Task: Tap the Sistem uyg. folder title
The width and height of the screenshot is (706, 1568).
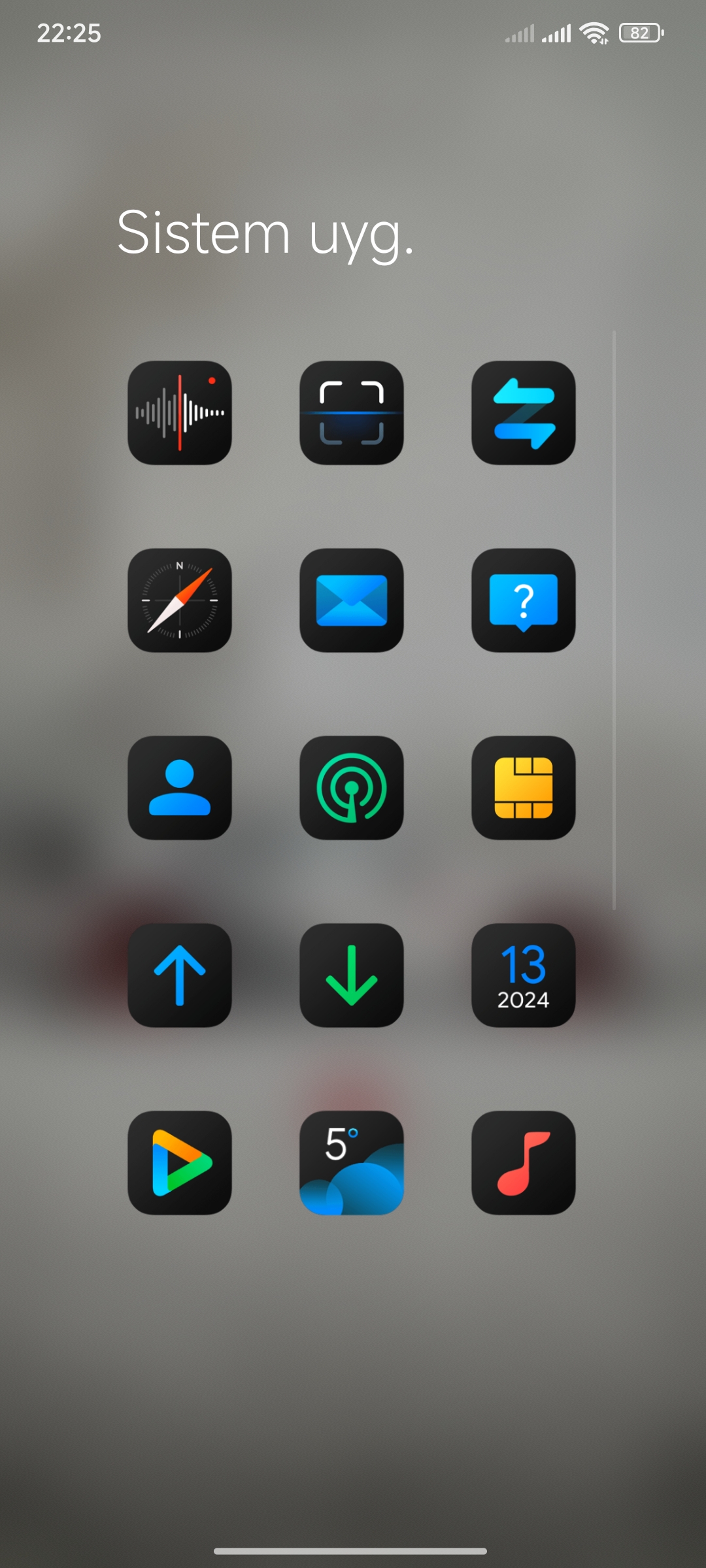Action: 265,234
